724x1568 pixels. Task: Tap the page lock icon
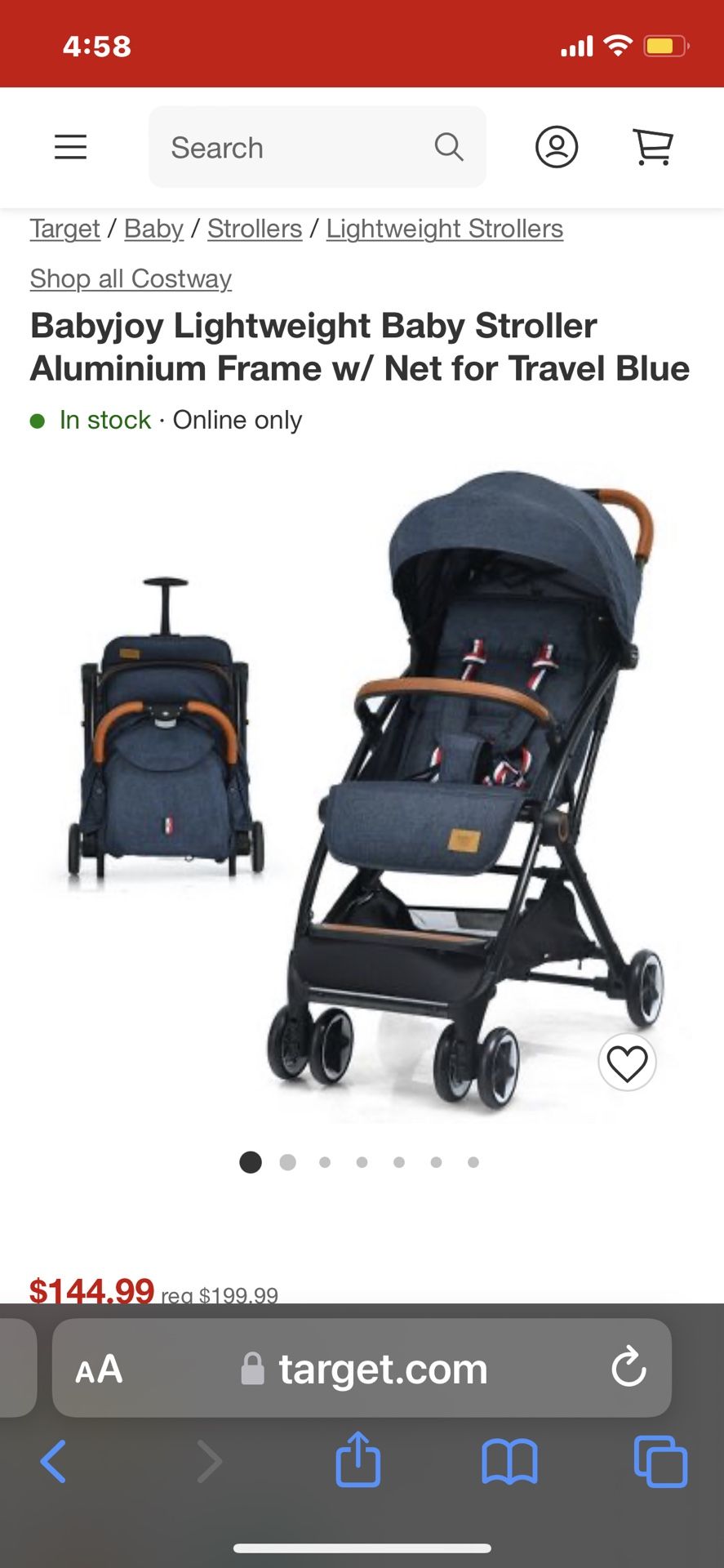pyautogui.click(x=251, y=1369)
